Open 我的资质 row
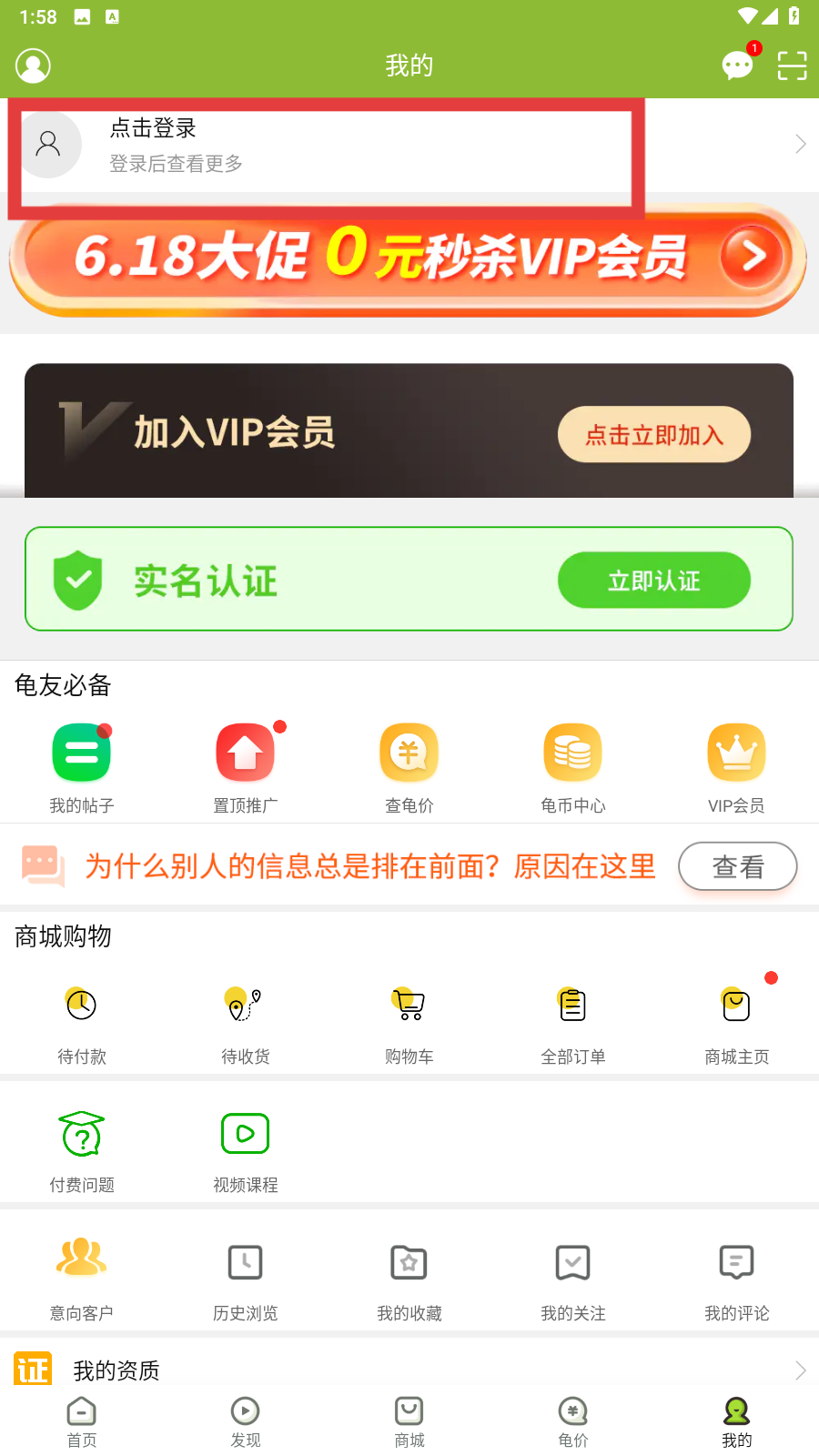 point(409,1370)
